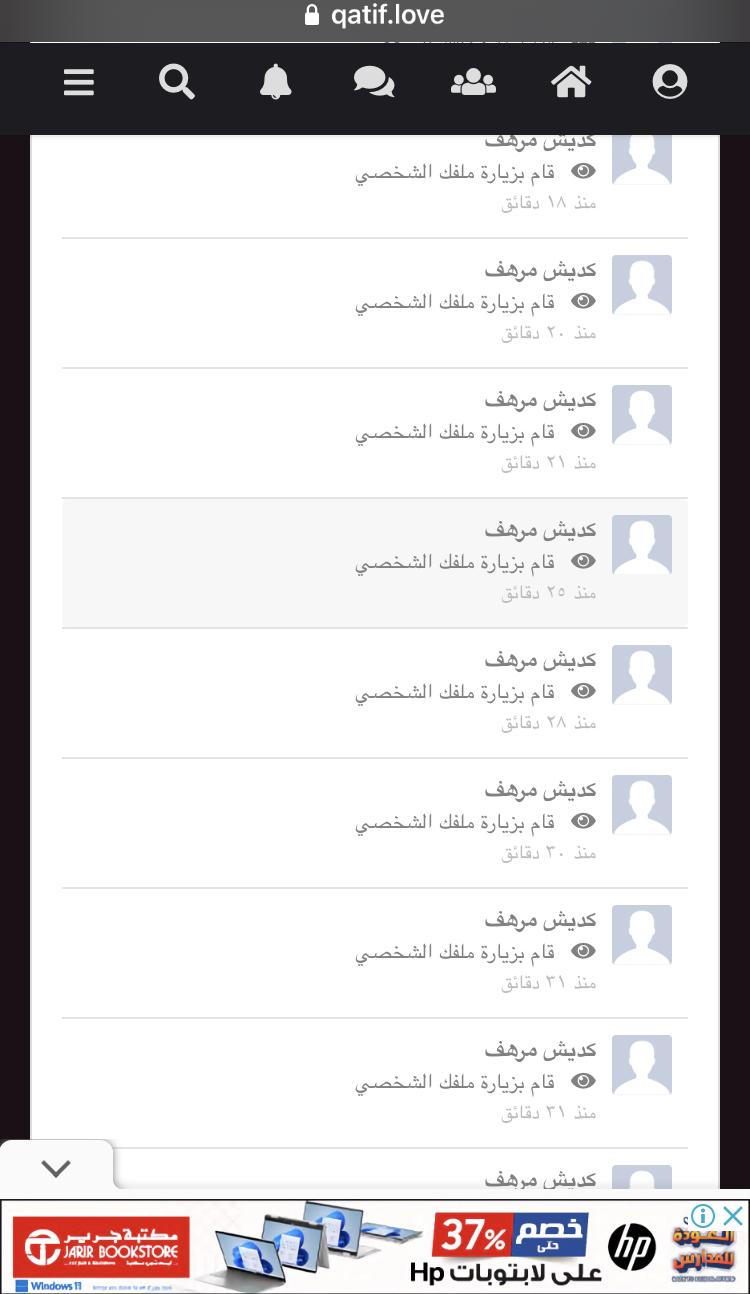This screenshot has width=750, height=1294.
Task: Select the highlighted notification from 25 minutes ago
Action: [x=375, y=563]
